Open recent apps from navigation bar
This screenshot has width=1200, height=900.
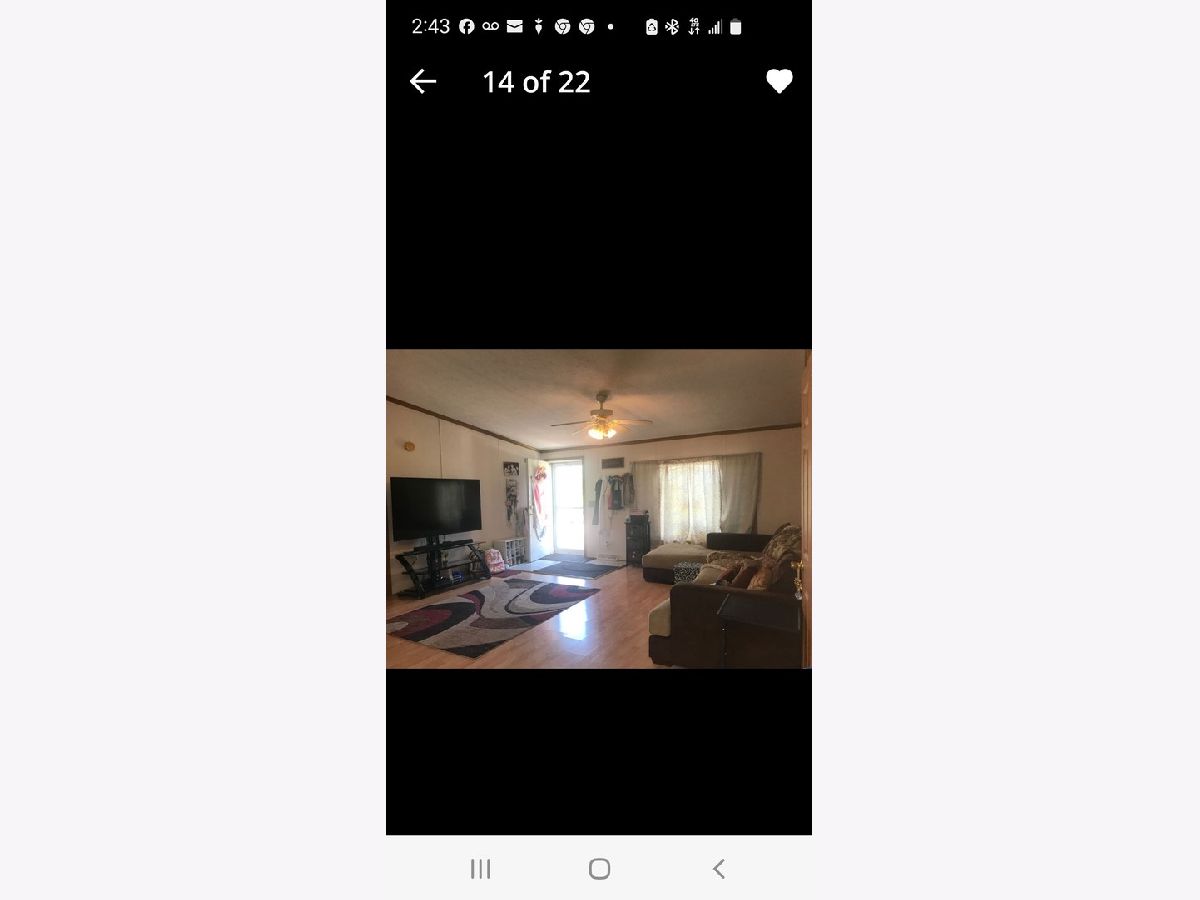480,869
